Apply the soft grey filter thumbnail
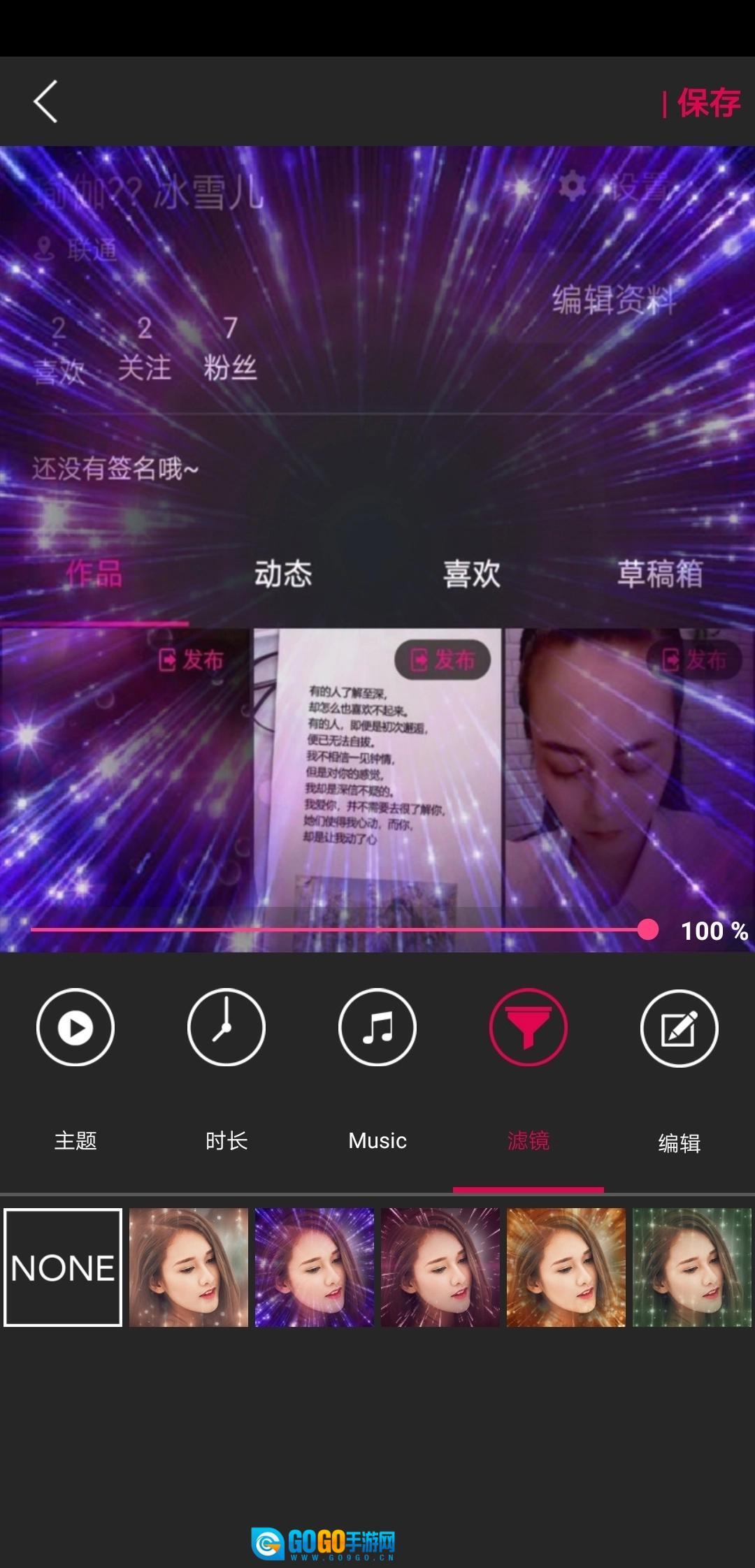This screenshot has width=755, height=1568. (x=189, y=1268)
